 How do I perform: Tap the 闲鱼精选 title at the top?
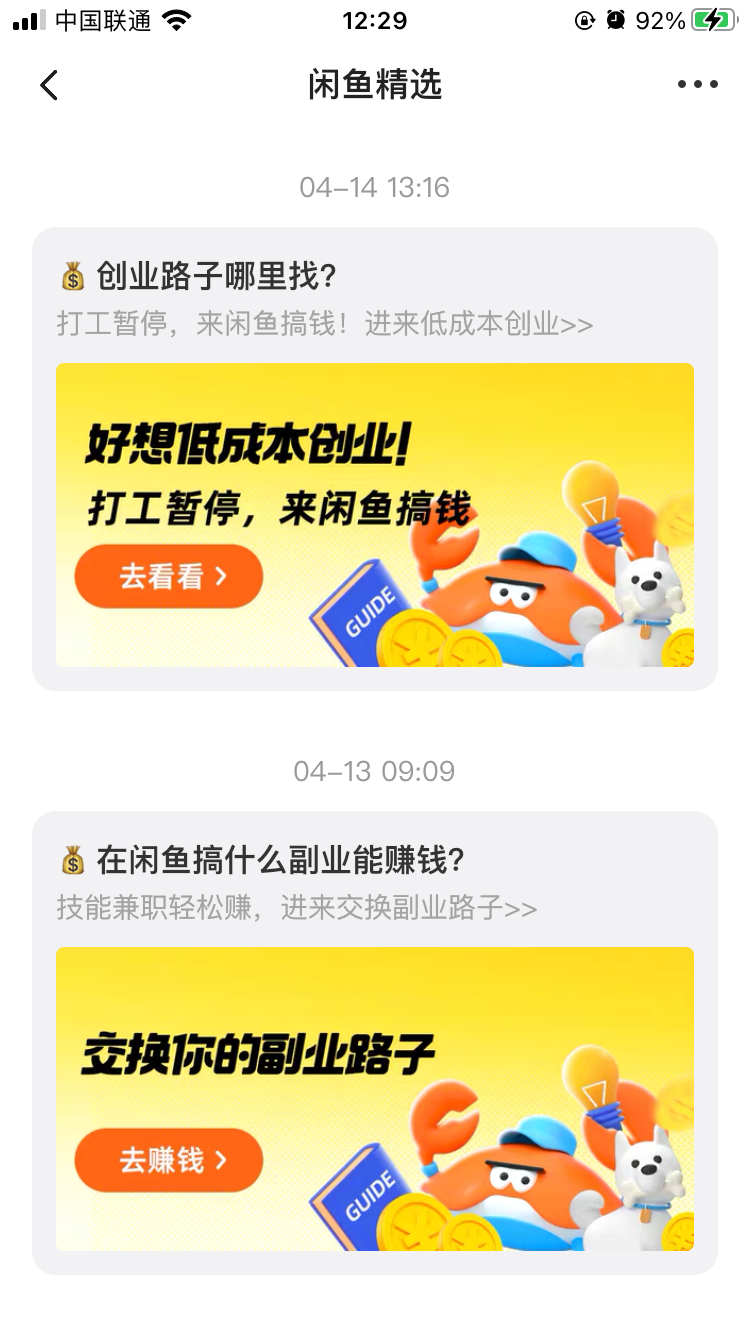point(375,85)
